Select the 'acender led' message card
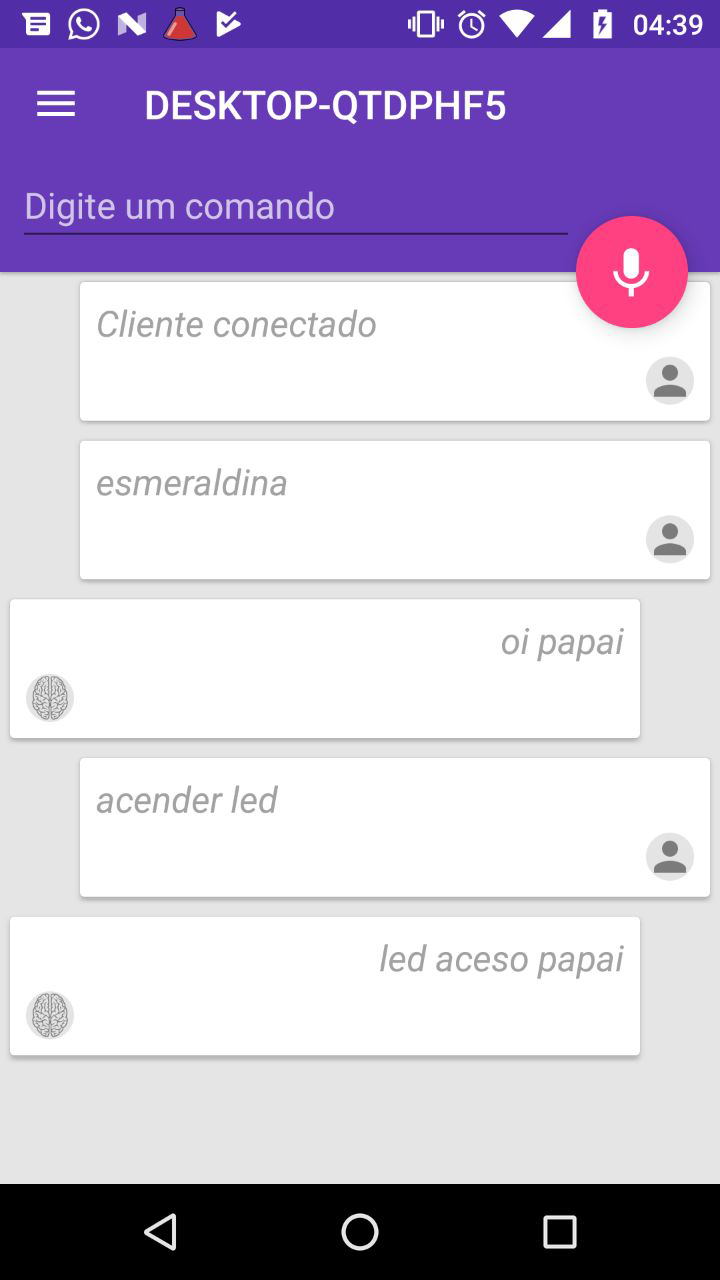Screen dimensions: 720x1280 tap(395, 827)
